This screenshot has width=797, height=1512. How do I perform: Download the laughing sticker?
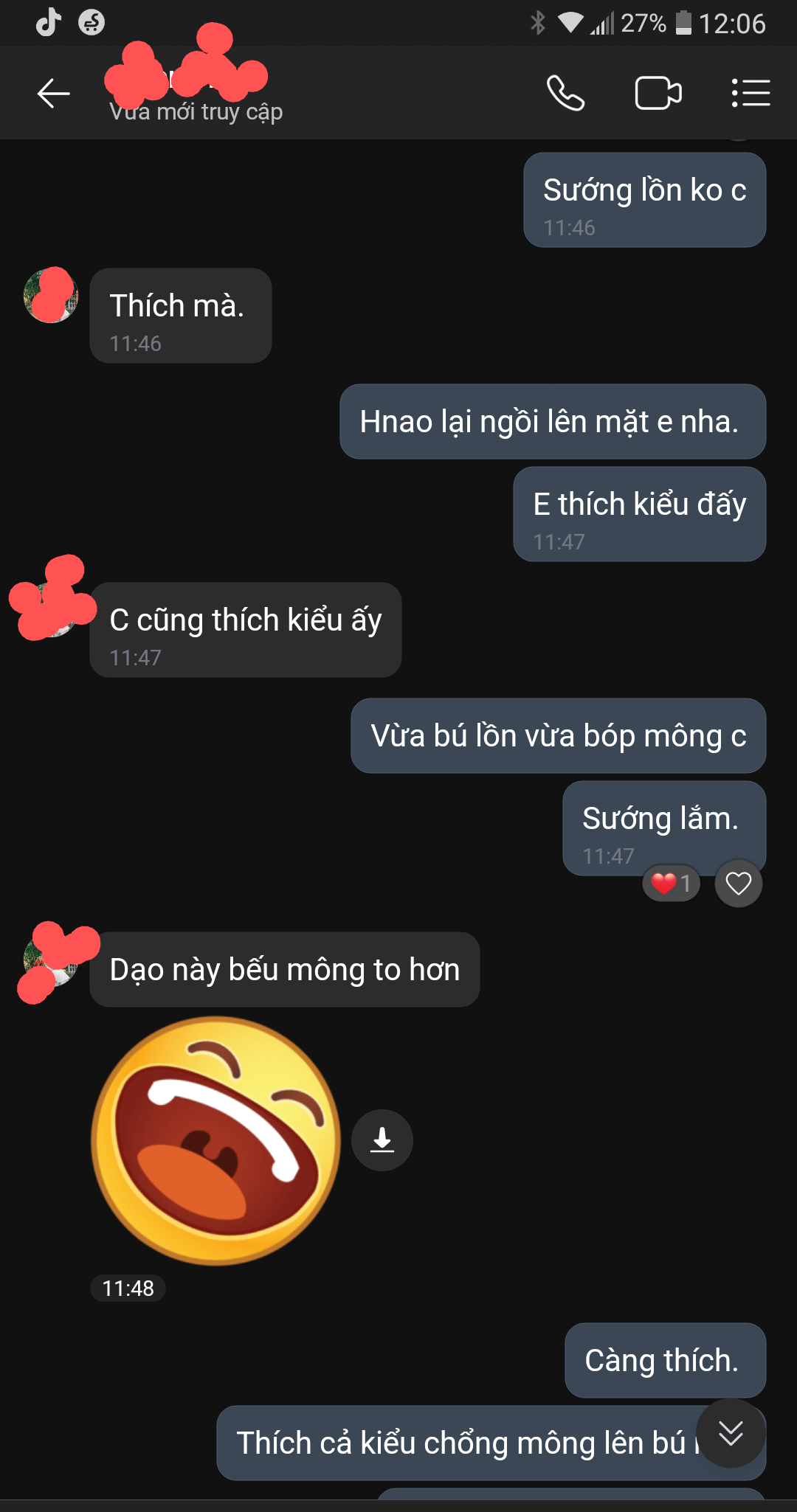pos(382,1140)
